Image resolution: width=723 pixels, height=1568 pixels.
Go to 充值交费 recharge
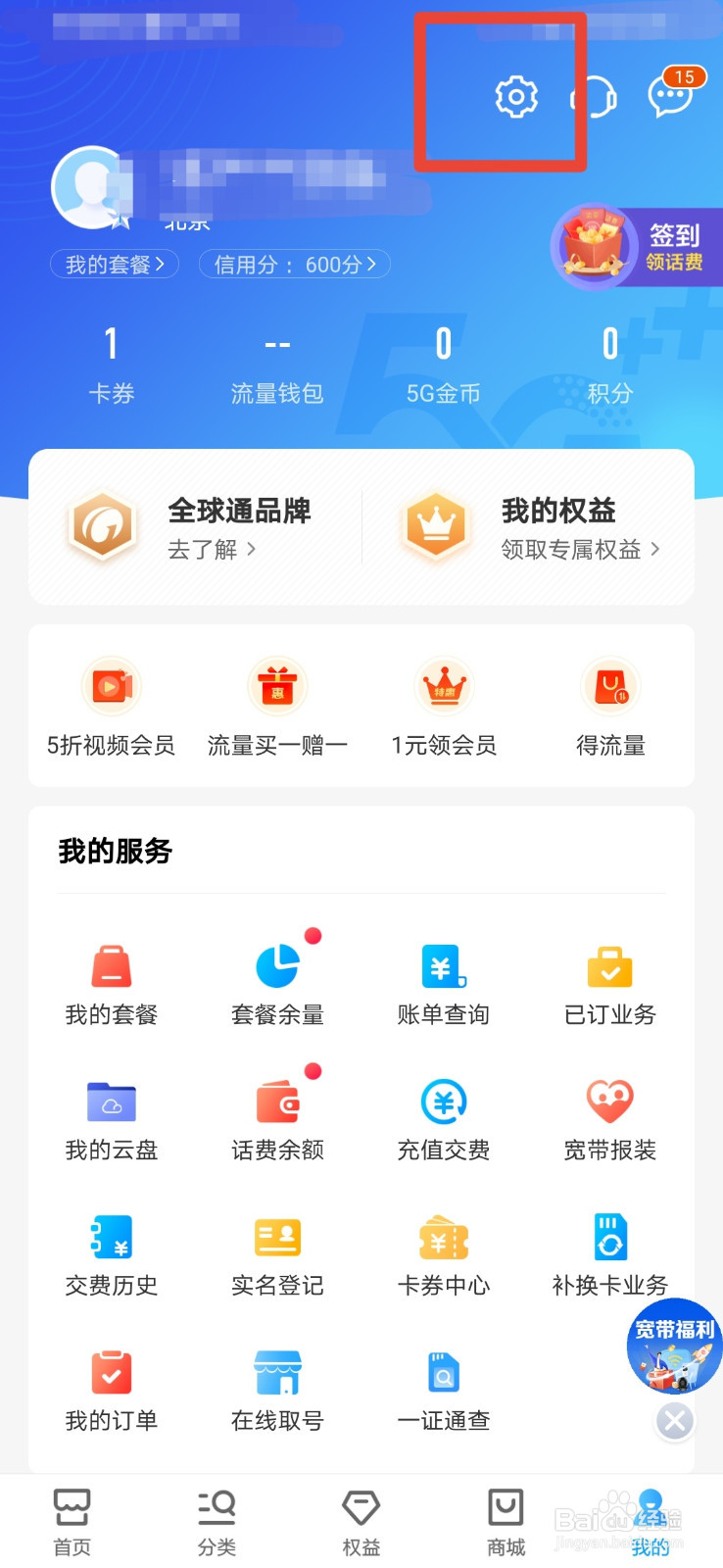pos(444,1118)
